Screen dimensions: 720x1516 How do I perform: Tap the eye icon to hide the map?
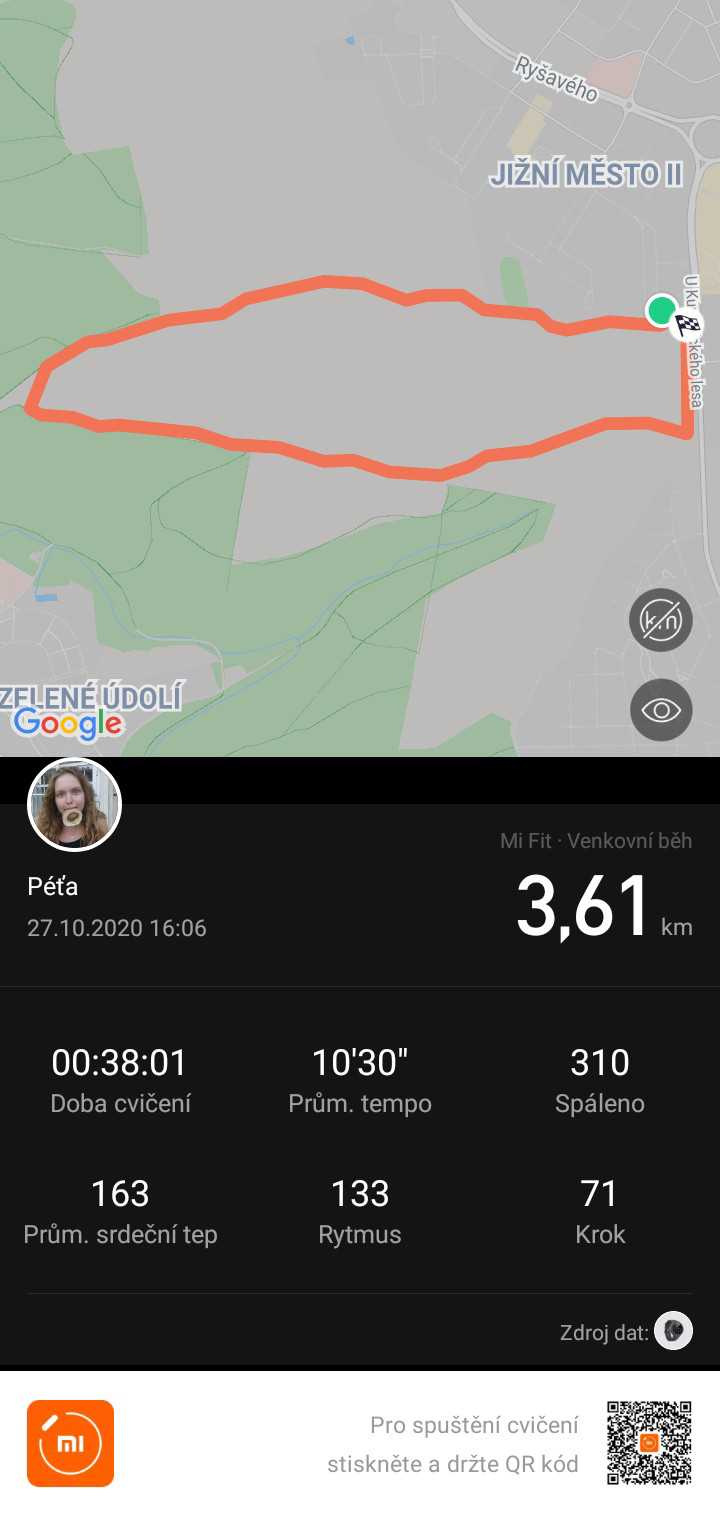(x=661, y=710)
